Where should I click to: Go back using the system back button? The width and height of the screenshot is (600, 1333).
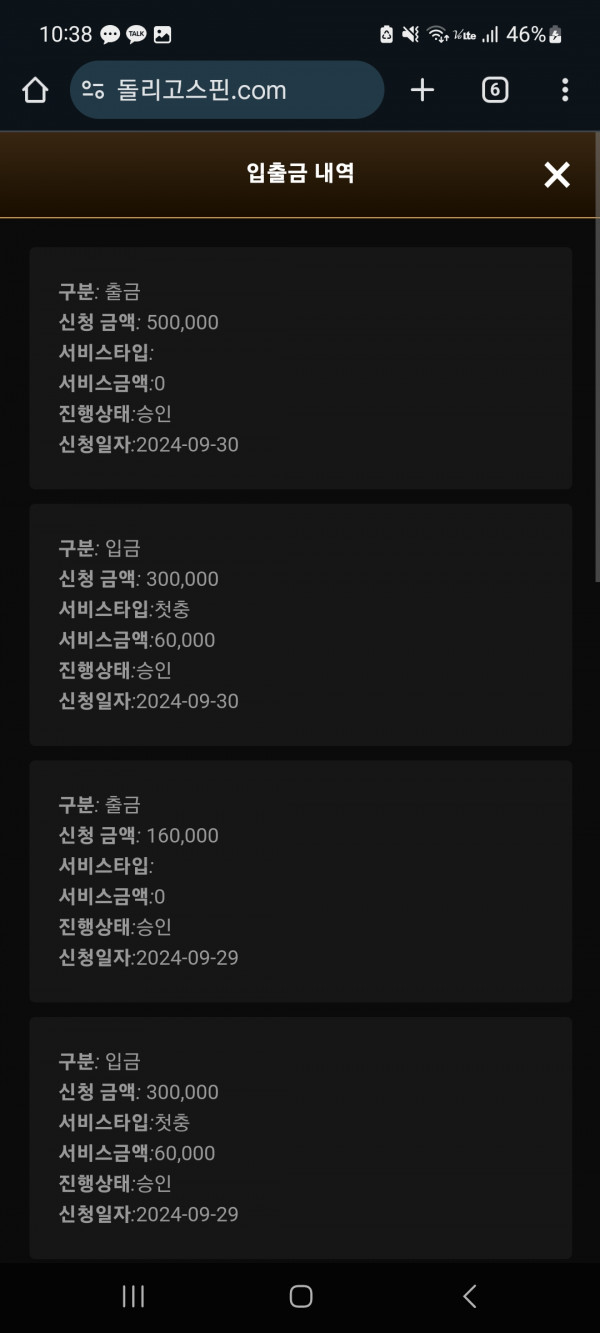pos(469,1296)
